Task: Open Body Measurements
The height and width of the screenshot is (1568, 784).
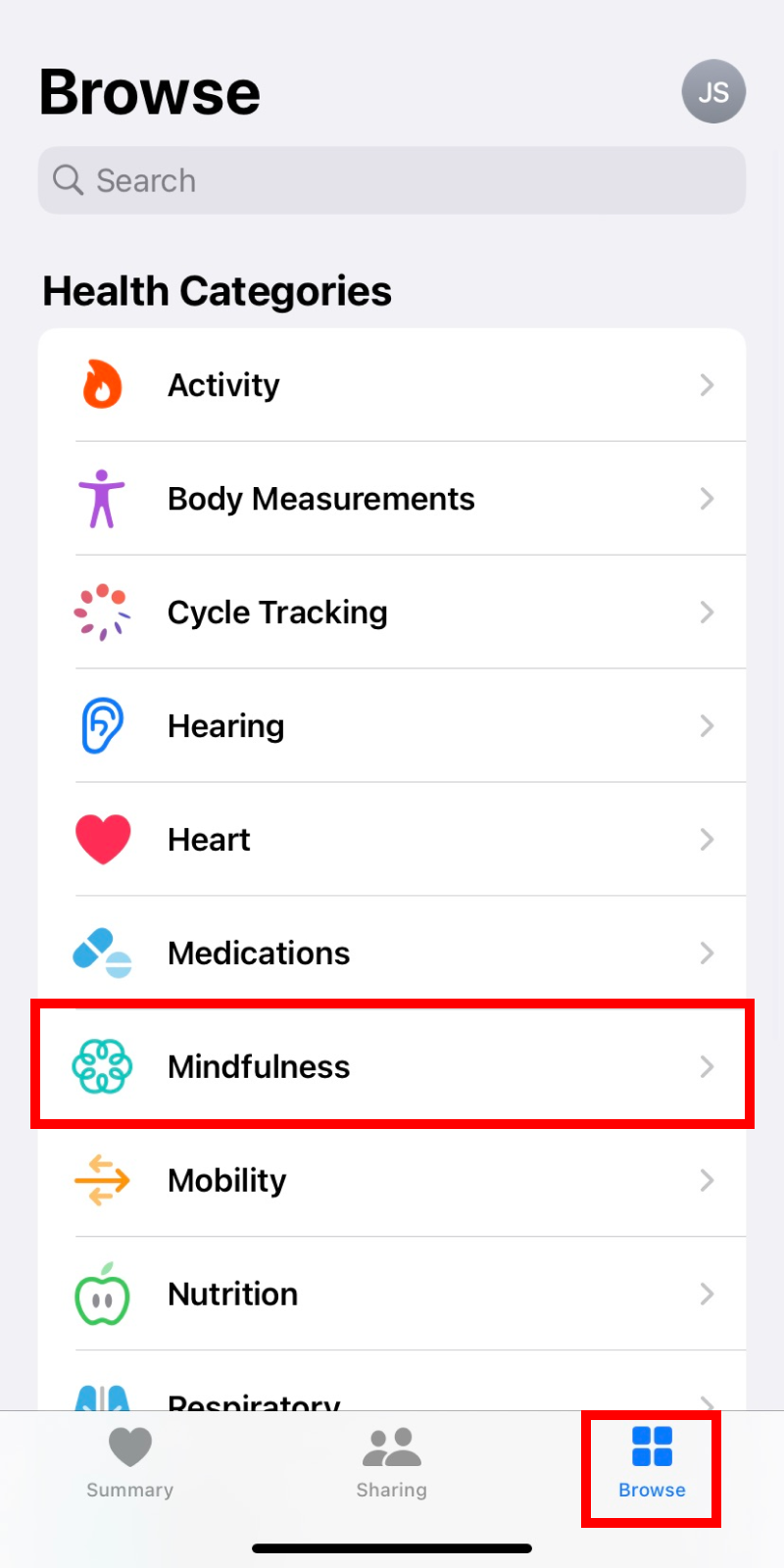Action: (x=392, y=499)
